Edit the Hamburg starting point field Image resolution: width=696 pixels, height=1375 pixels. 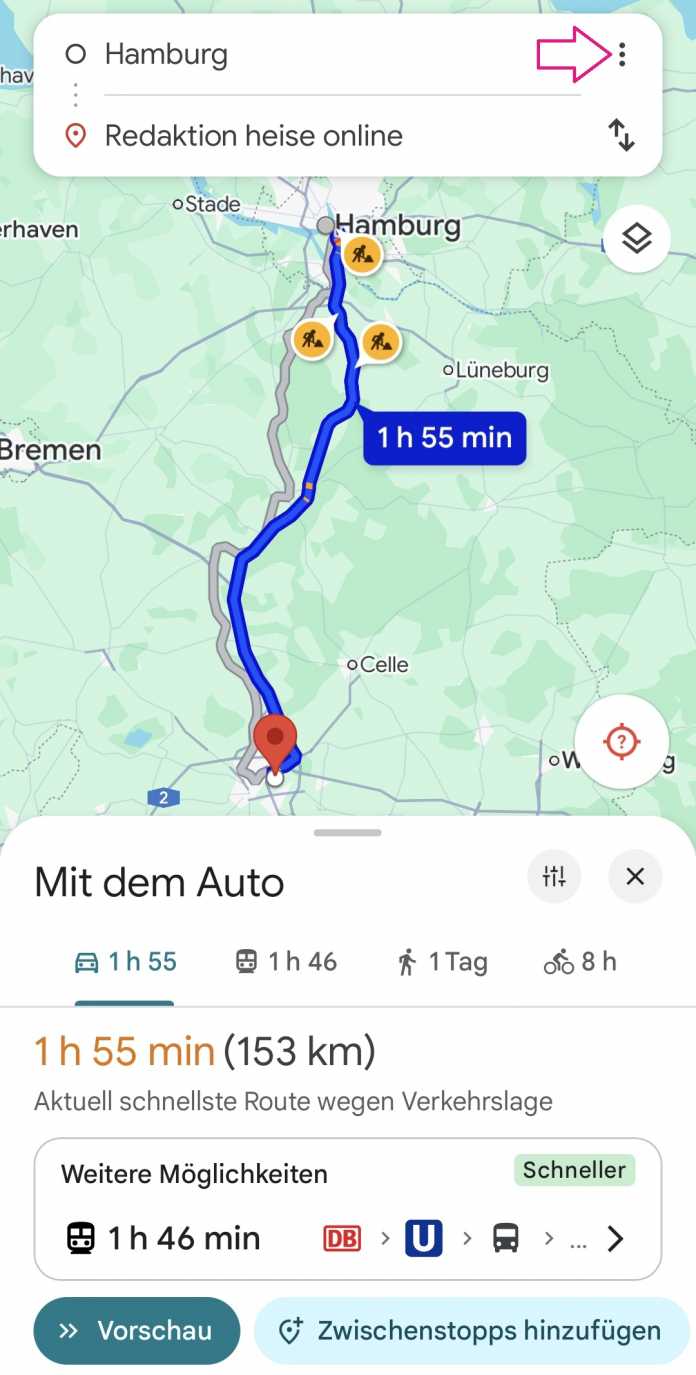pos(300,54)
